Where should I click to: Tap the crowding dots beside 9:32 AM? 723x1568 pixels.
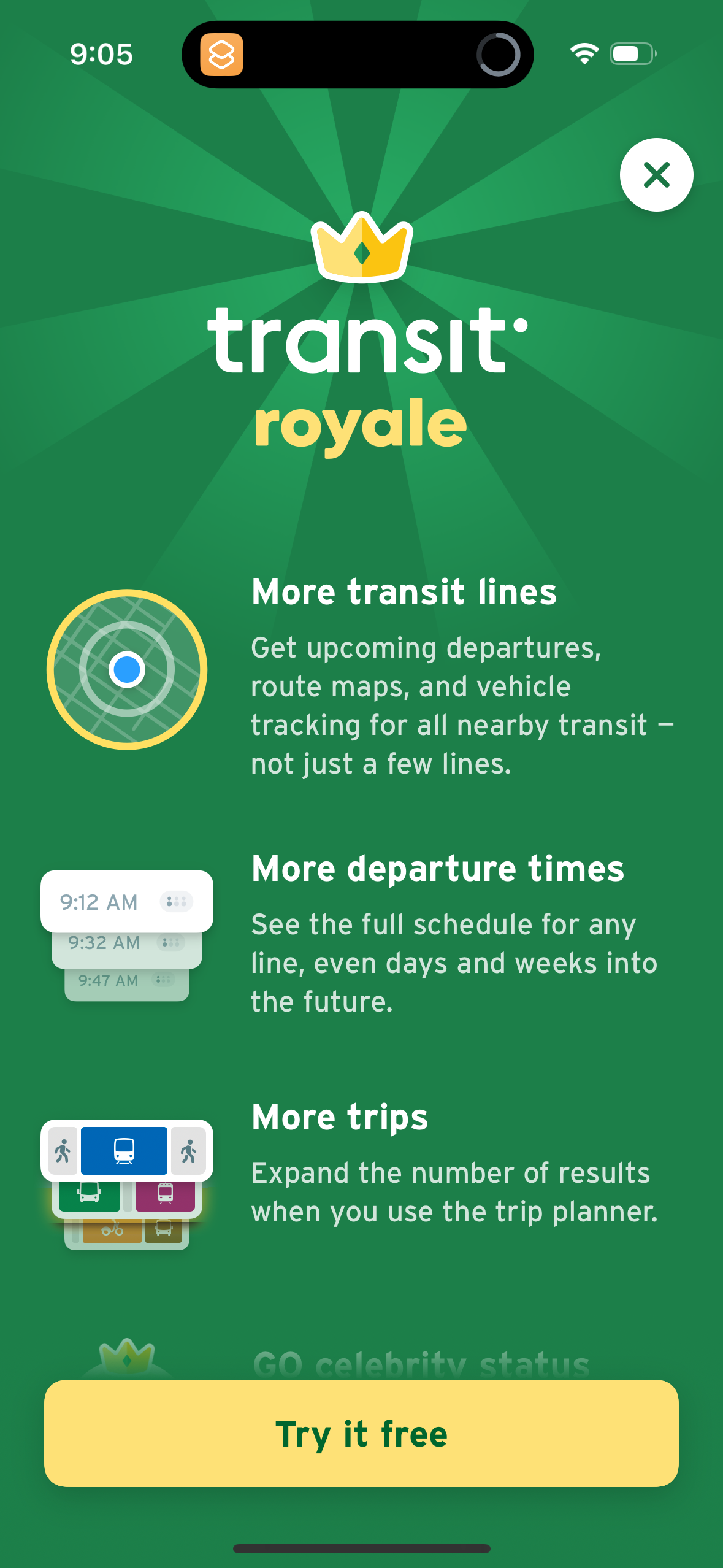[172, 942]
